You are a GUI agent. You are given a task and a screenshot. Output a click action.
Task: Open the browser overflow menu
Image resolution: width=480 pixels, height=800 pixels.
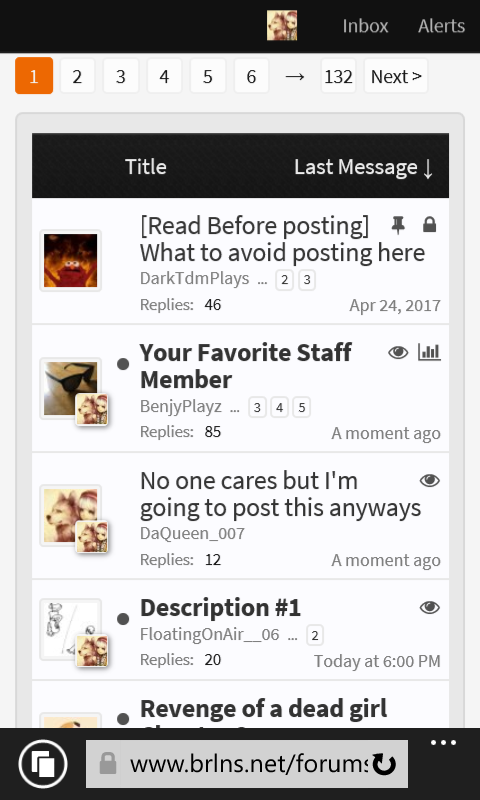(443, 743)
